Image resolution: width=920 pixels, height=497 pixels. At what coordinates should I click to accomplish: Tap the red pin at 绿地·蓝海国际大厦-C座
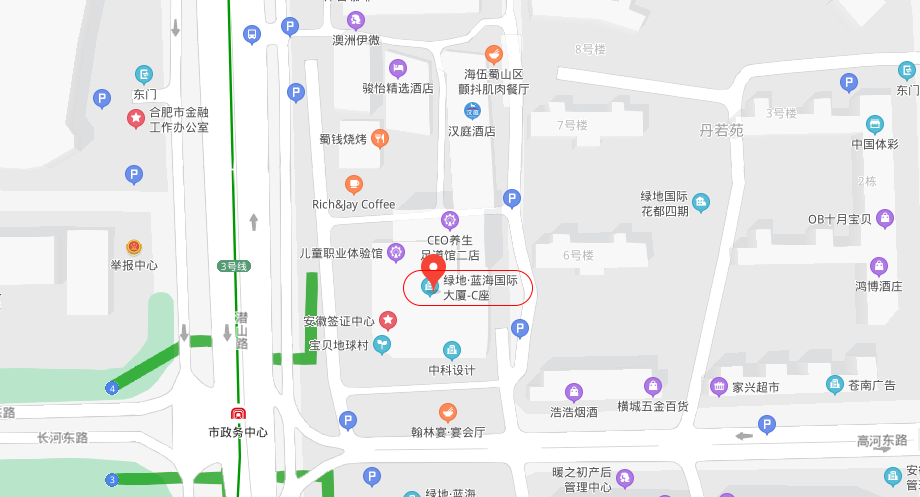433,268
